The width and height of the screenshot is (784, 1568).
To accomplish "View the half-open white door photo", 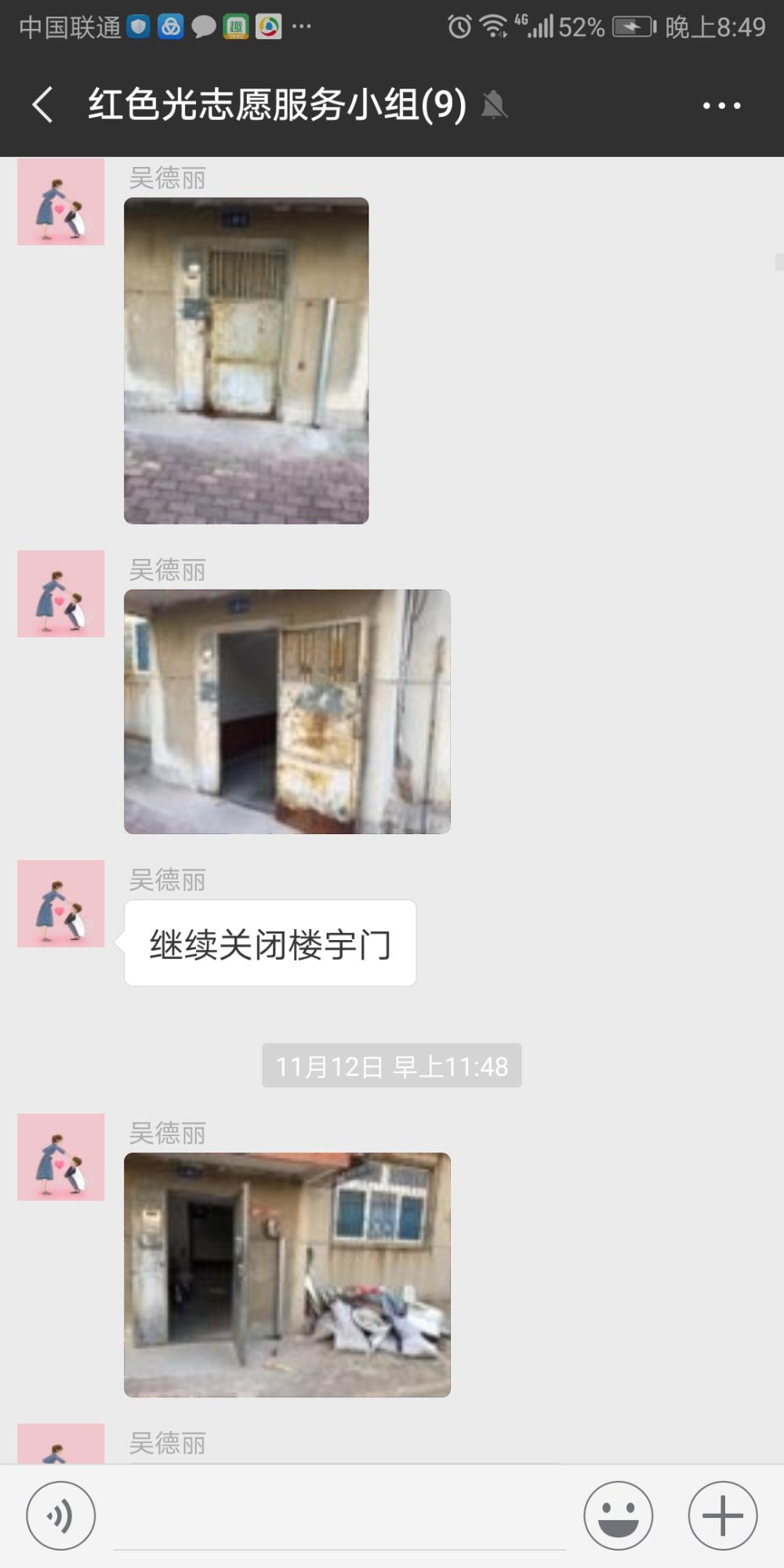I will pos(287,711).
